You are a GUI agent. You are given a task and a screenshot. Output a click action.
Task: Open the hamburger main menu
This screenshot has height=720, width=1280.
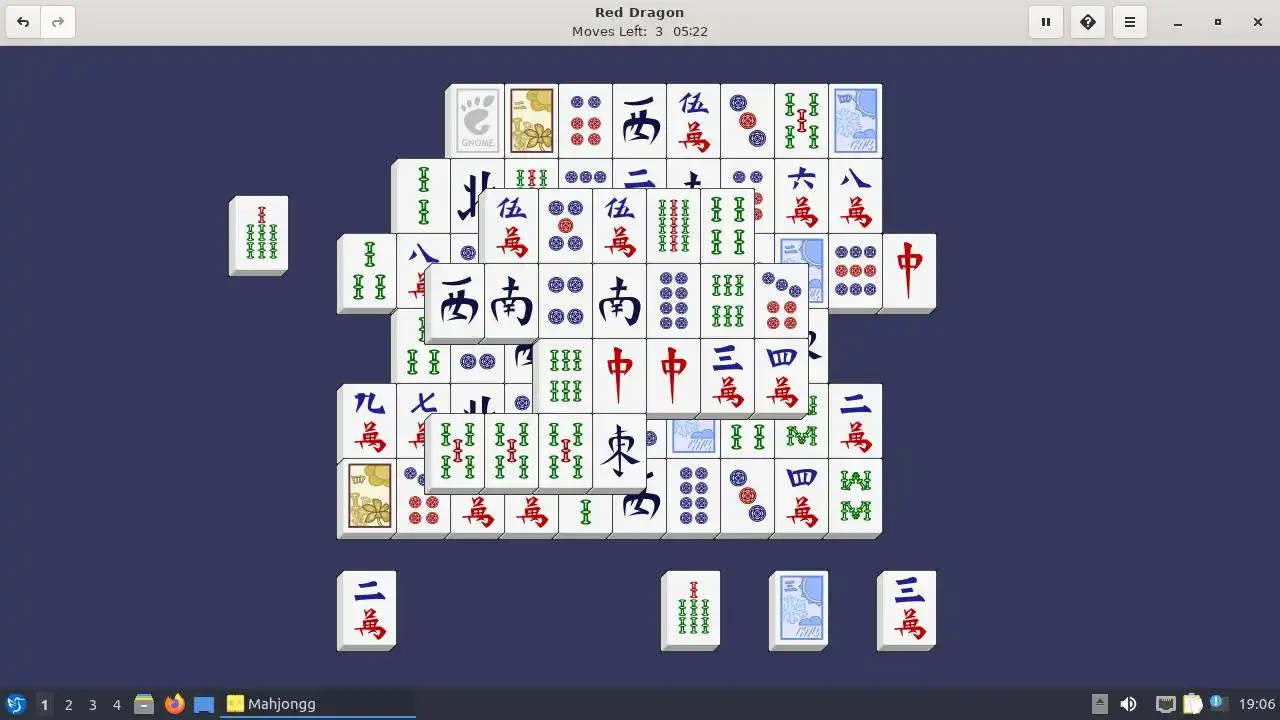[x=1130, y=22]
